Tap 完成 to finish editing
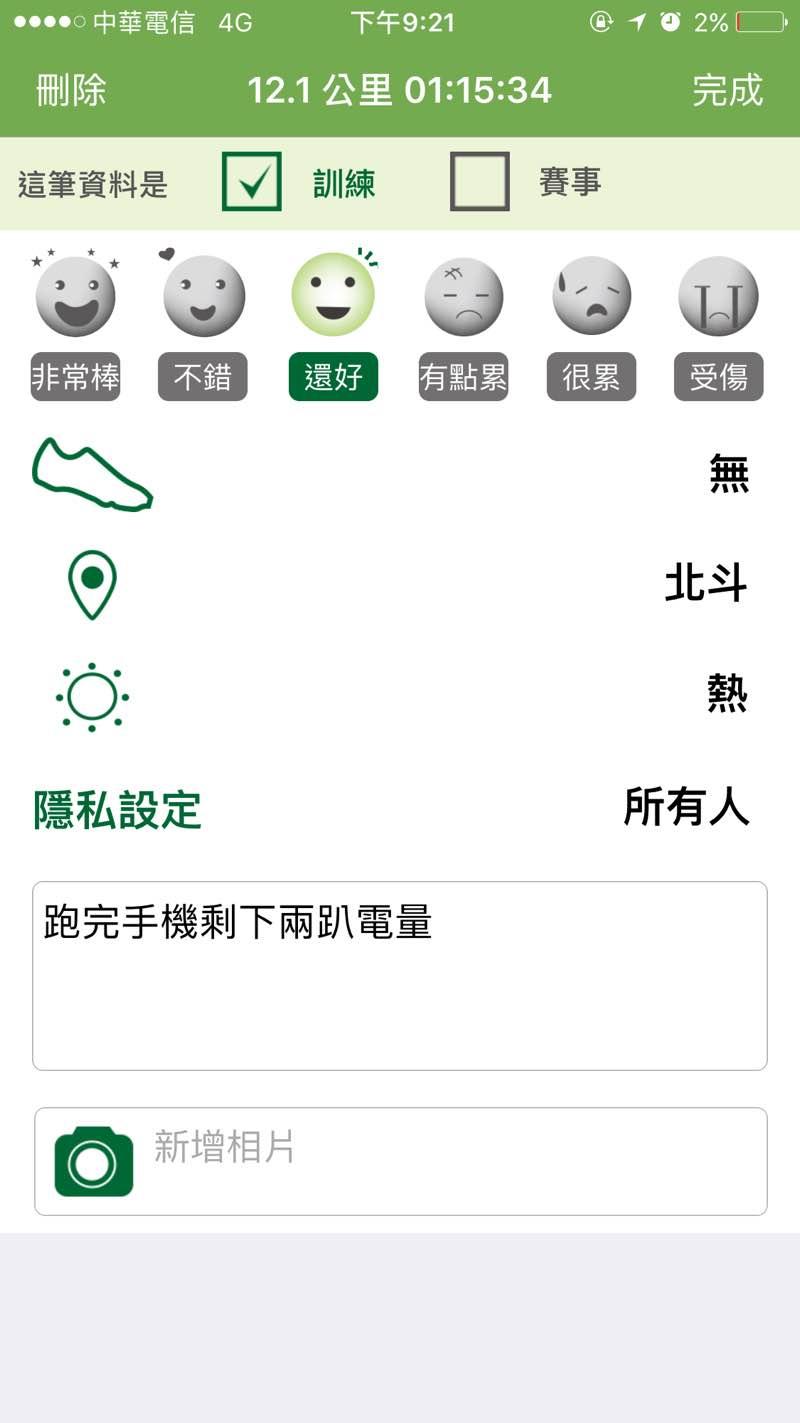Image resolution: width=800 pixels, height=1423 pixels. (727, 91)
